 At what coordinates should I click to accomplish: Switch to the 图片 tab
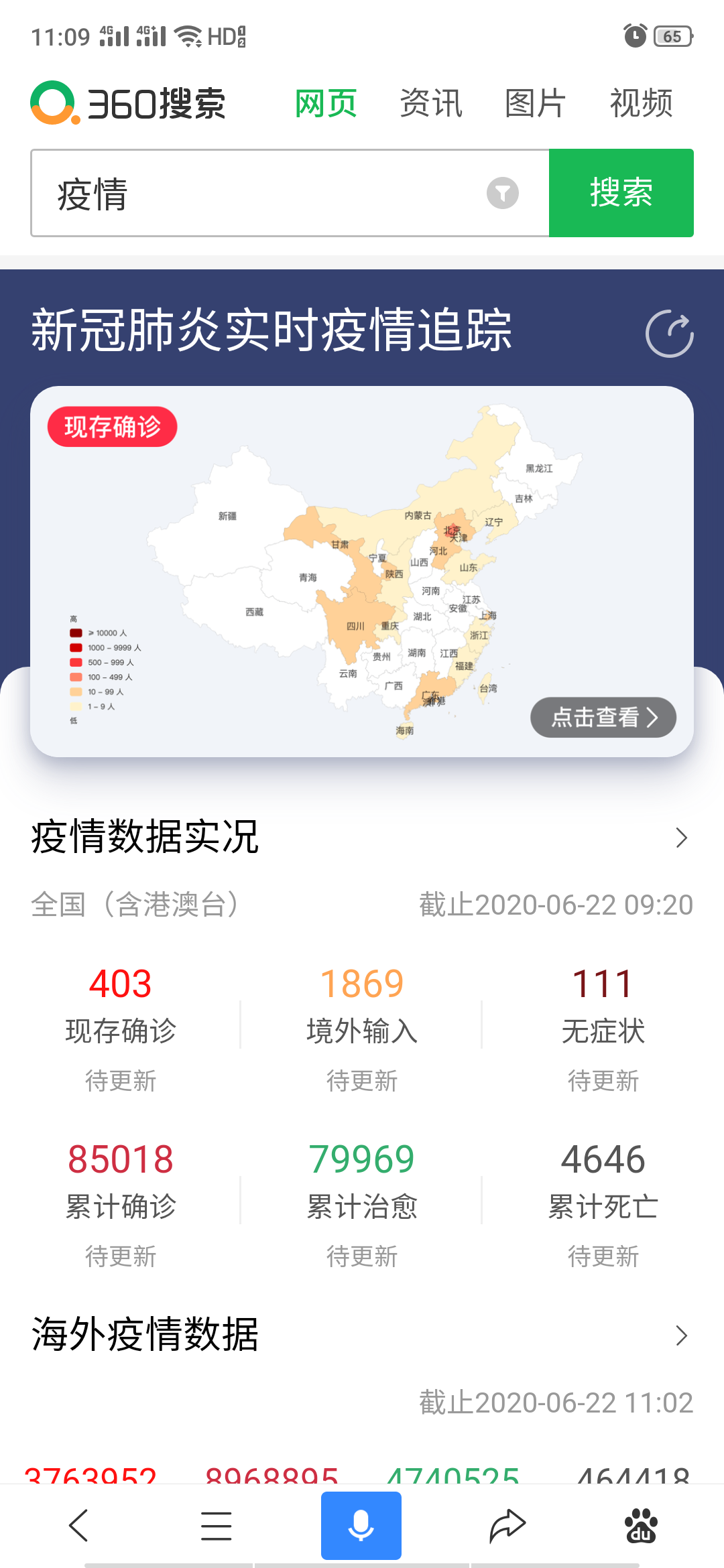click(534, 102)
